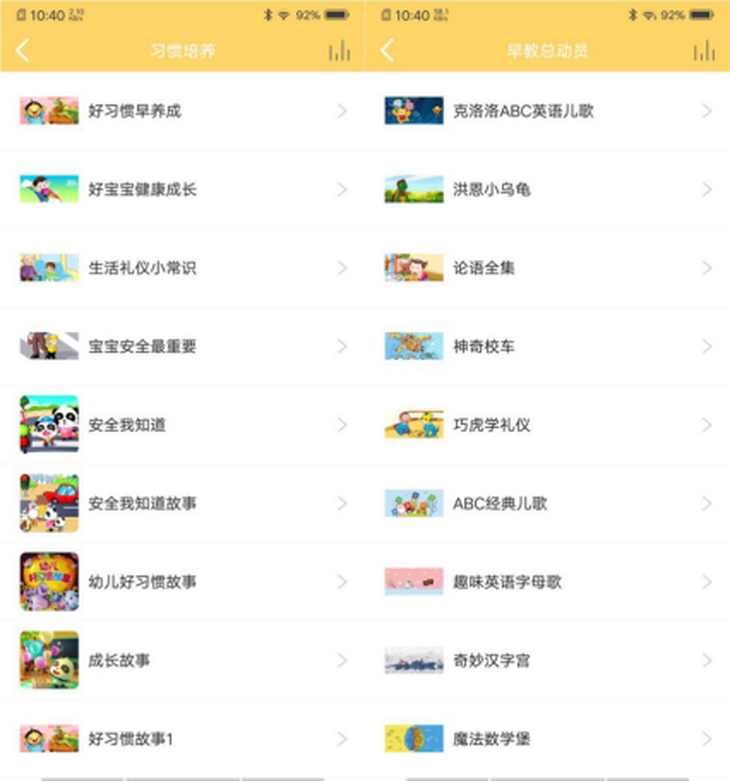Open 趣味英语字母歌
Viewport: 730px width, 781px height.
pyautogui.click(x=548, y=581)
